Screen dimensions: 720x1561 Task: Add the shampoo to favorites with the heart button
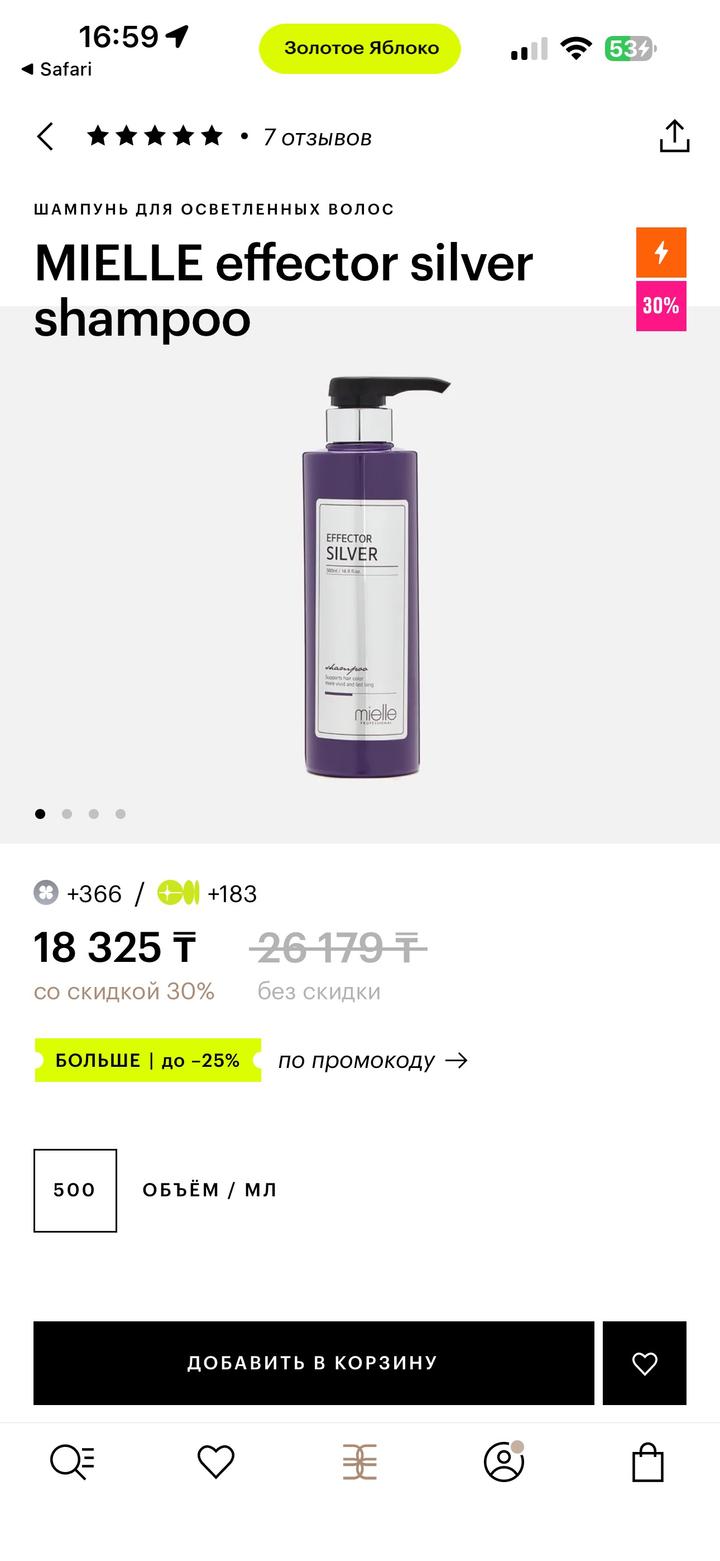[x=644, y=1362]
